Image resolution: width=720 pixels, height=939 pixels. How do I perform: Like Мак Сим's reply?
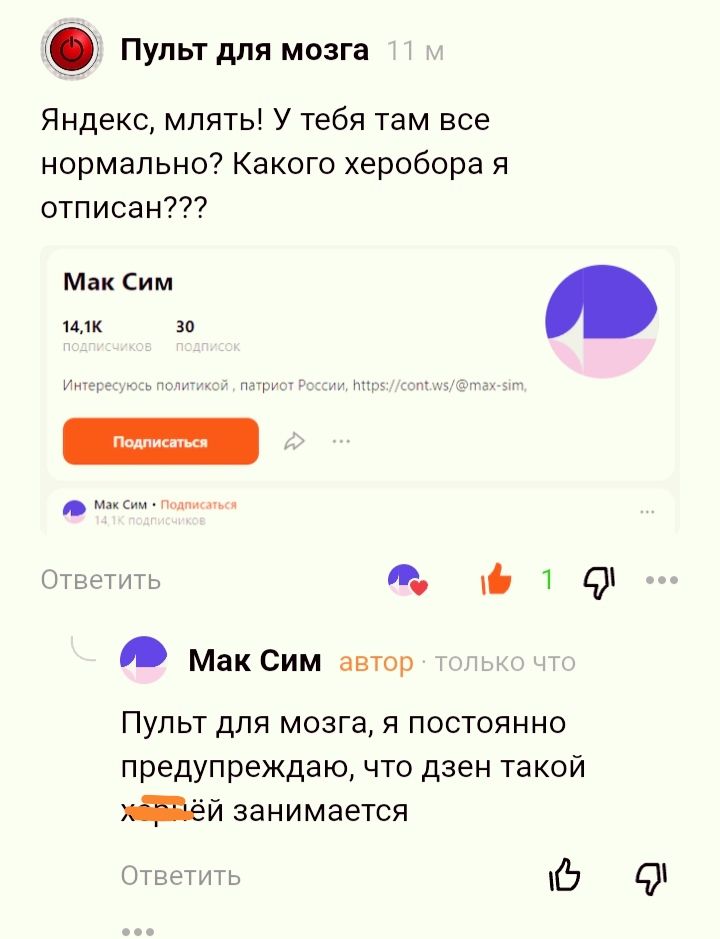tap(565, 876)
